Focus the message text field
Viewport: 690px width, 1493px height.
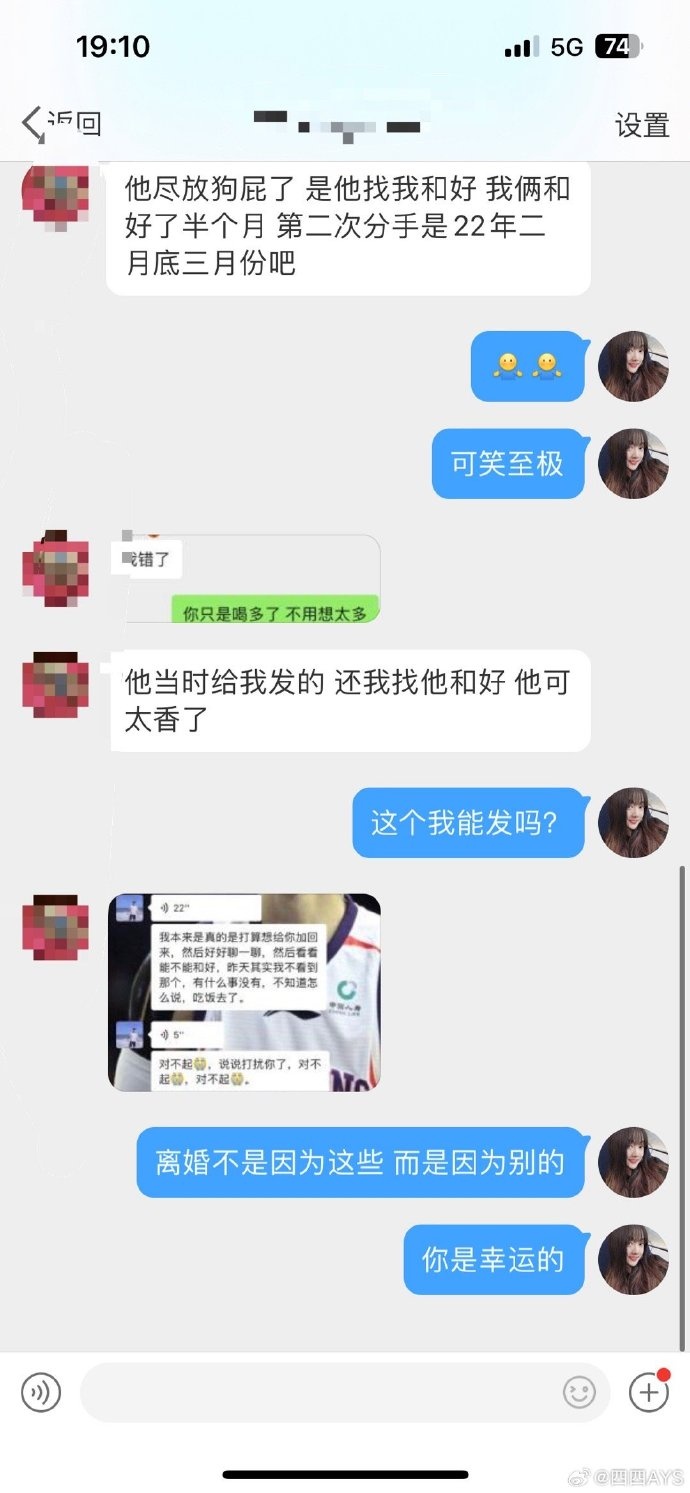(320, 1392)
